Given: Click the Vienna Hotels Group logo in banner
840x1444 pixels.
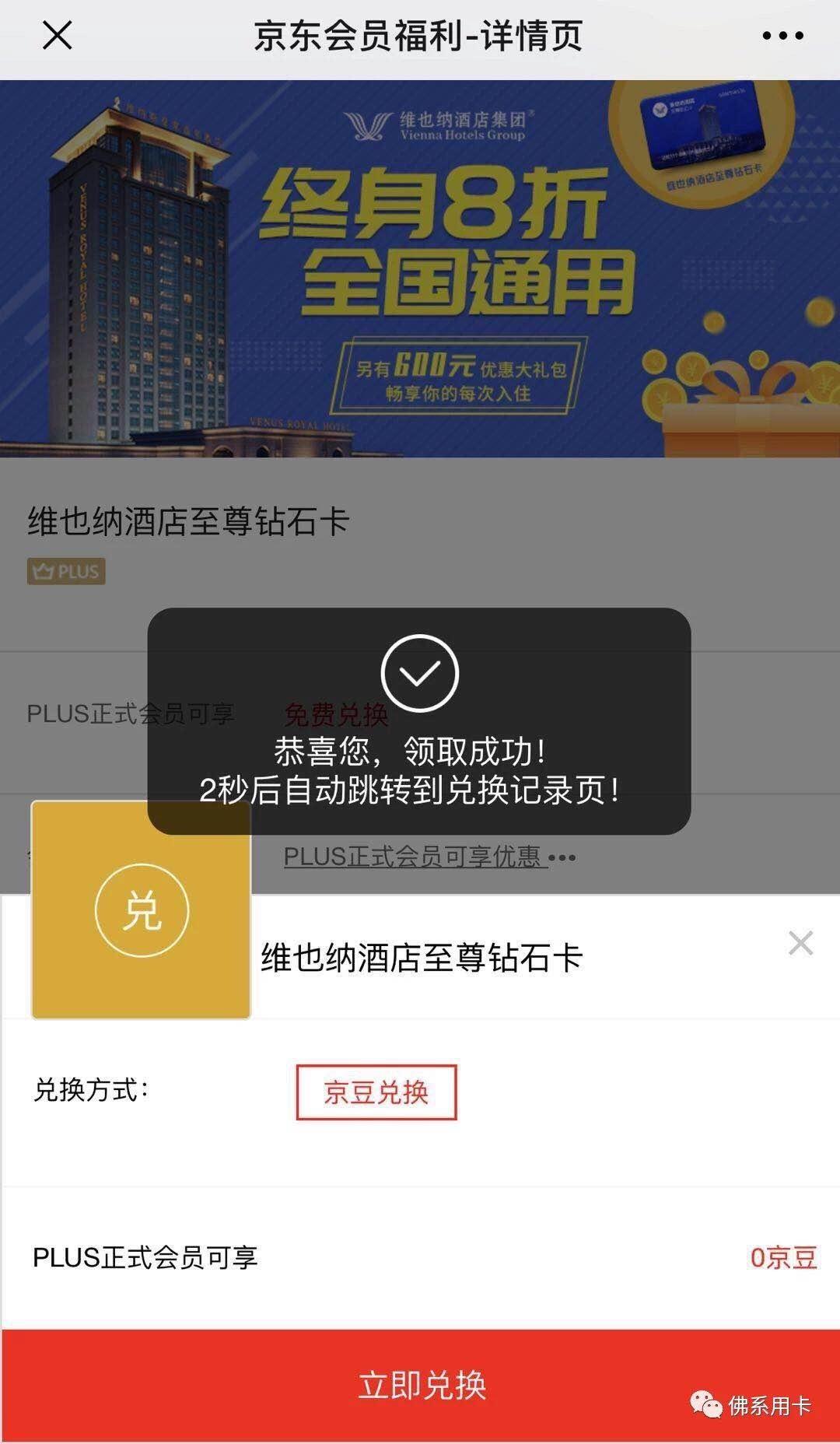Looking at the screenshot, I should pos(439,127).
